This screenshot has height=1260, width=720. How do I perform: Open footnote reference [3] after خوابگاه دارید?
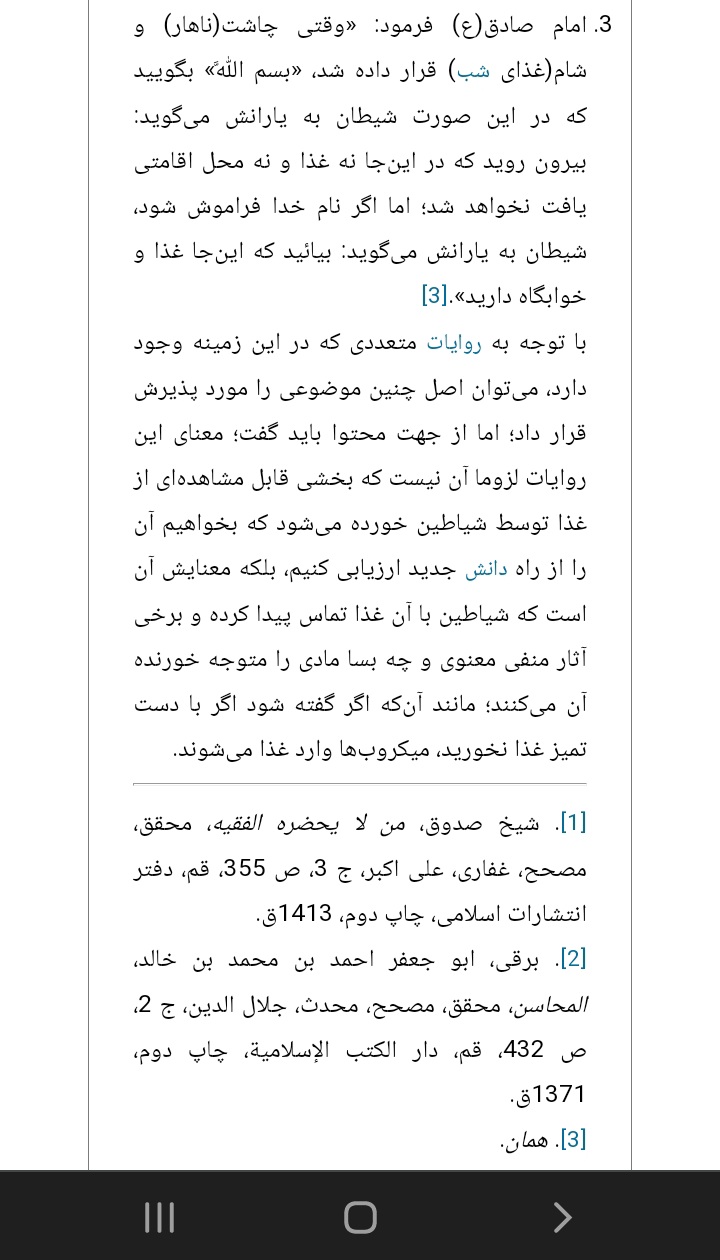(x=434, y=297)
